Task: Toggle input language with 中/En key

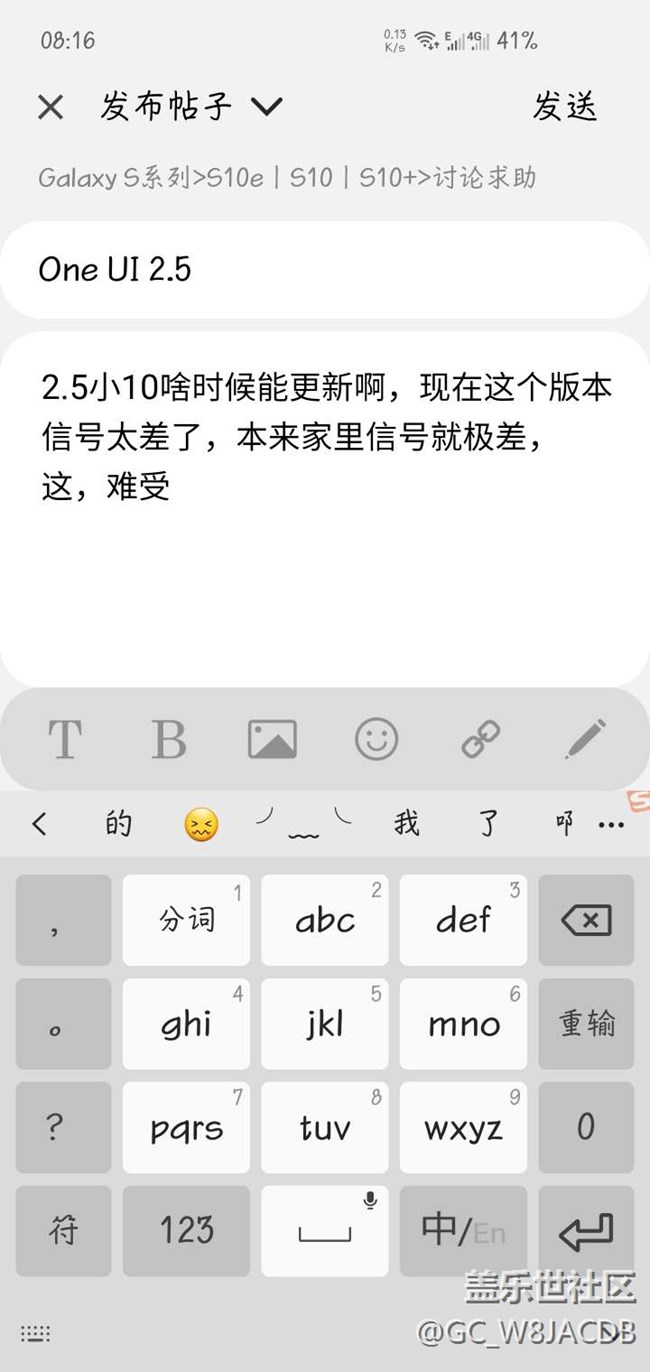Action: [x=463, y=1231]
